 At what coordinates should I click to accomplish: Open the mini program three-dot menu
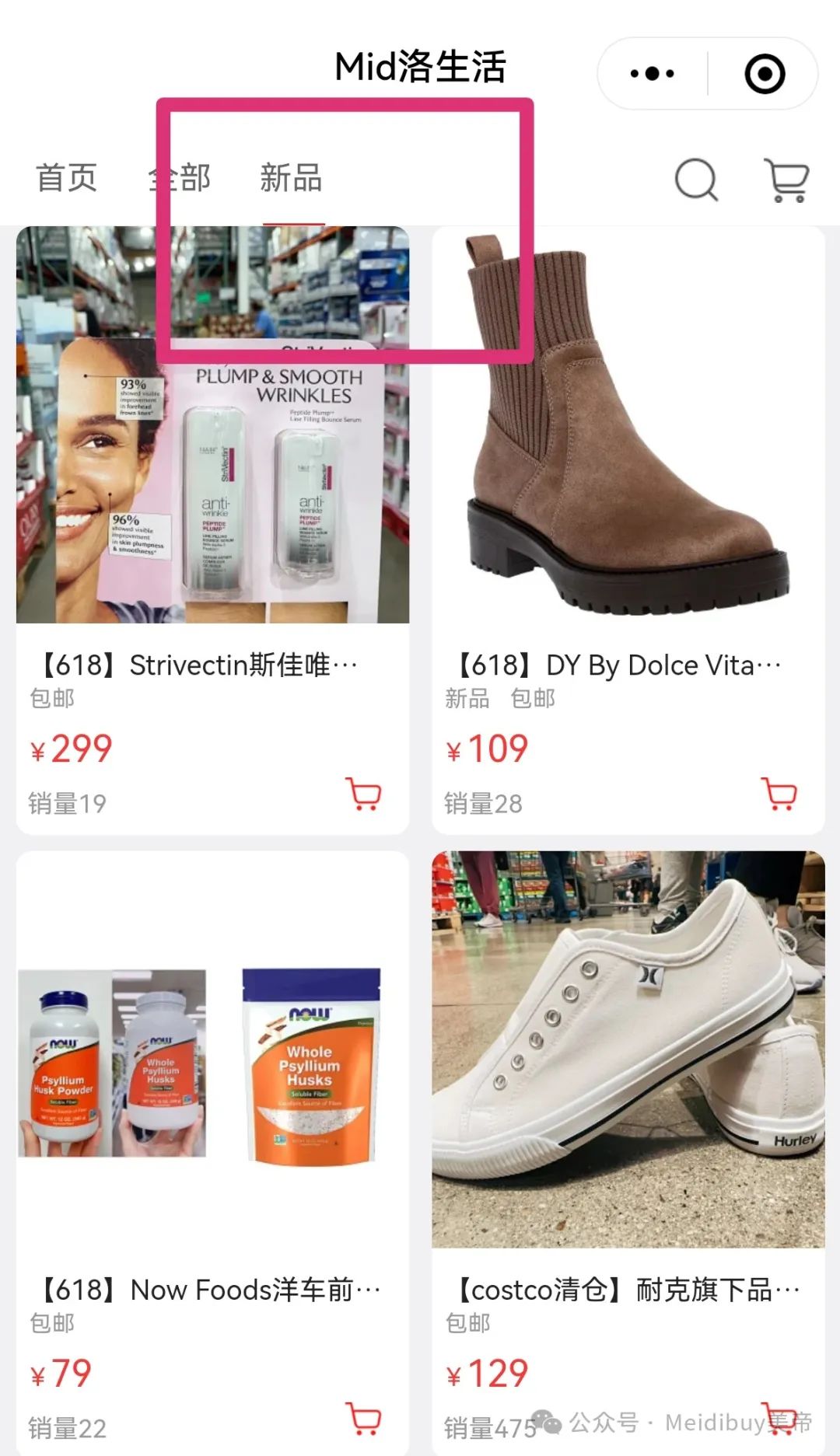click(652, 74)
